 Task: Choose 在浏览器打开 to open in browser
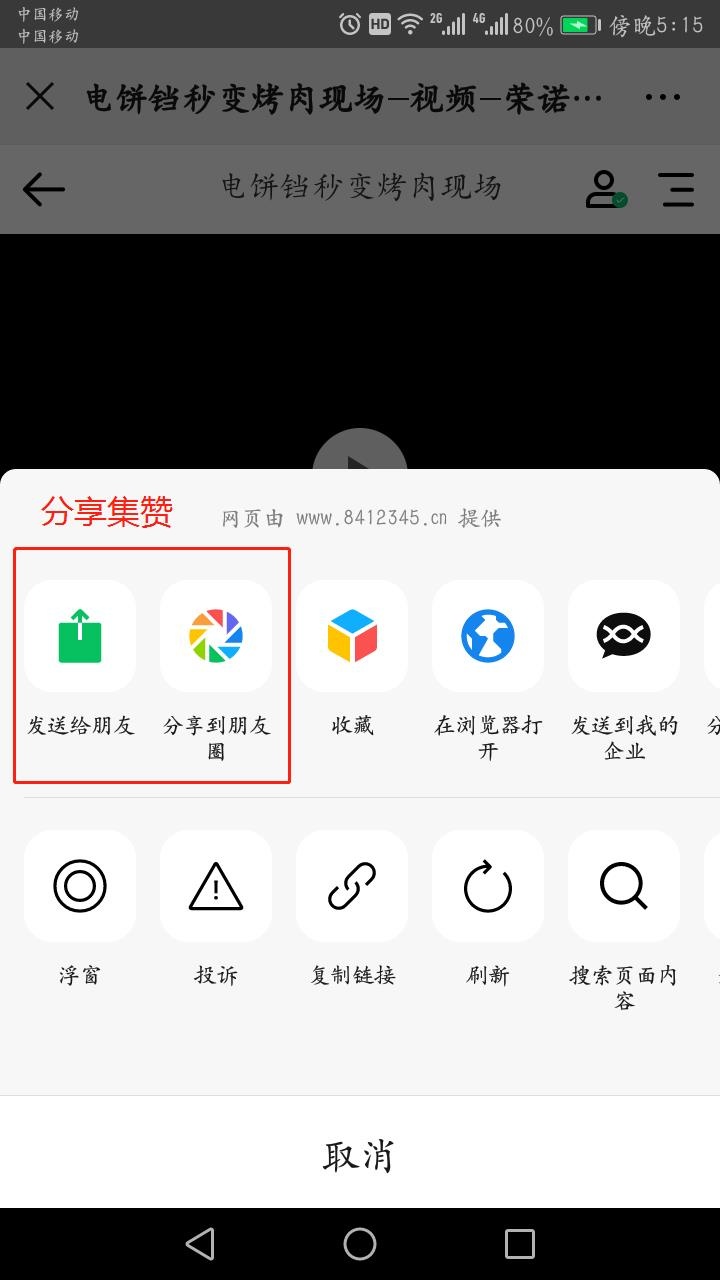[x=488, y=637]
